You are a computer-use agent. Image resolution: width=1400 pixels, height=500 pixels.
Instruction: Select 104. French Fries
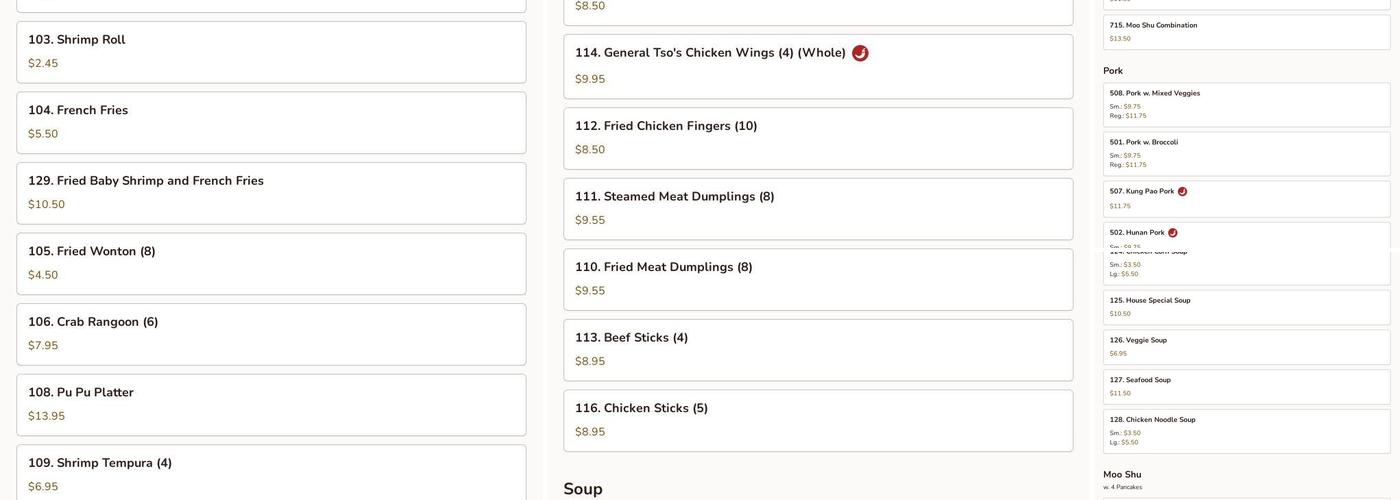[271, 122]
